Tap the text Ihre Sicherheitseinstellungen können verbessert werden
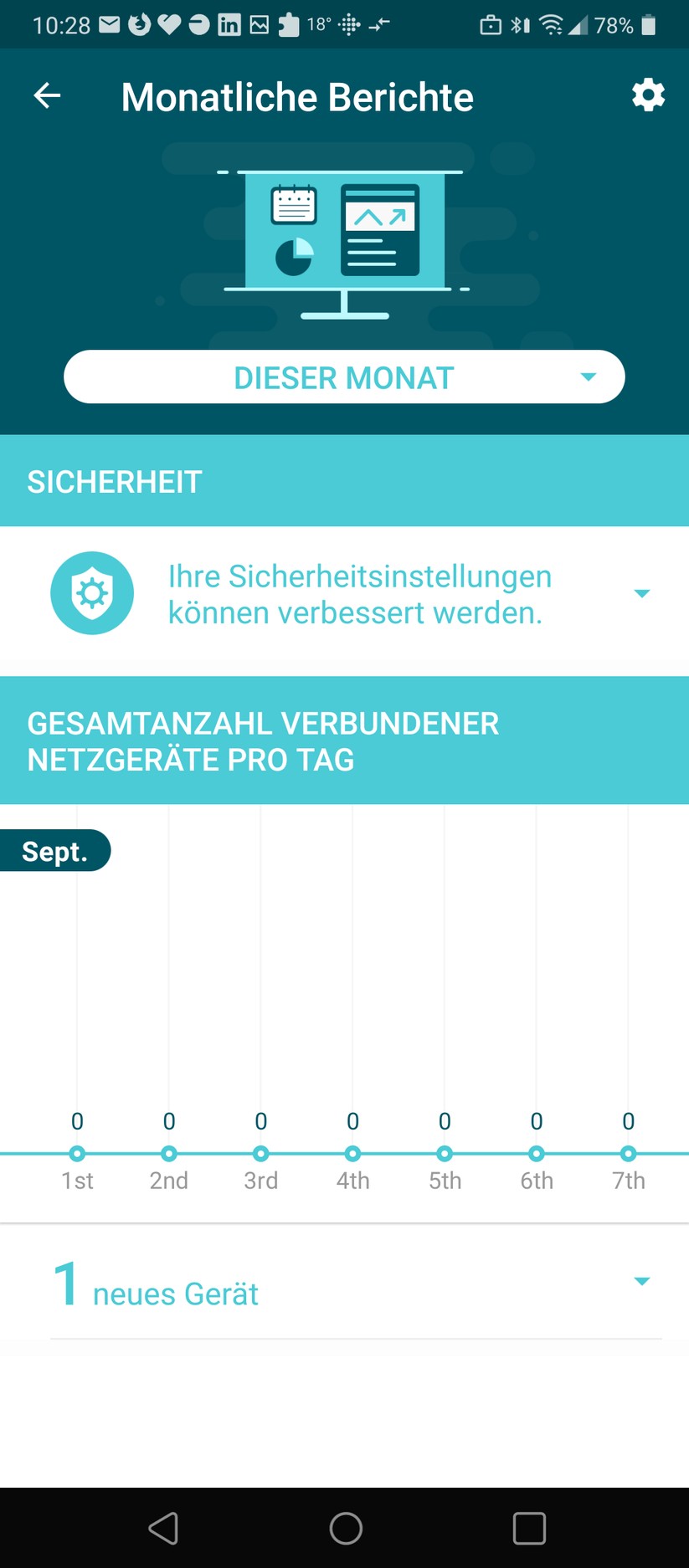The width and height of the screenshot is (689, 1568). coord(360,593)
